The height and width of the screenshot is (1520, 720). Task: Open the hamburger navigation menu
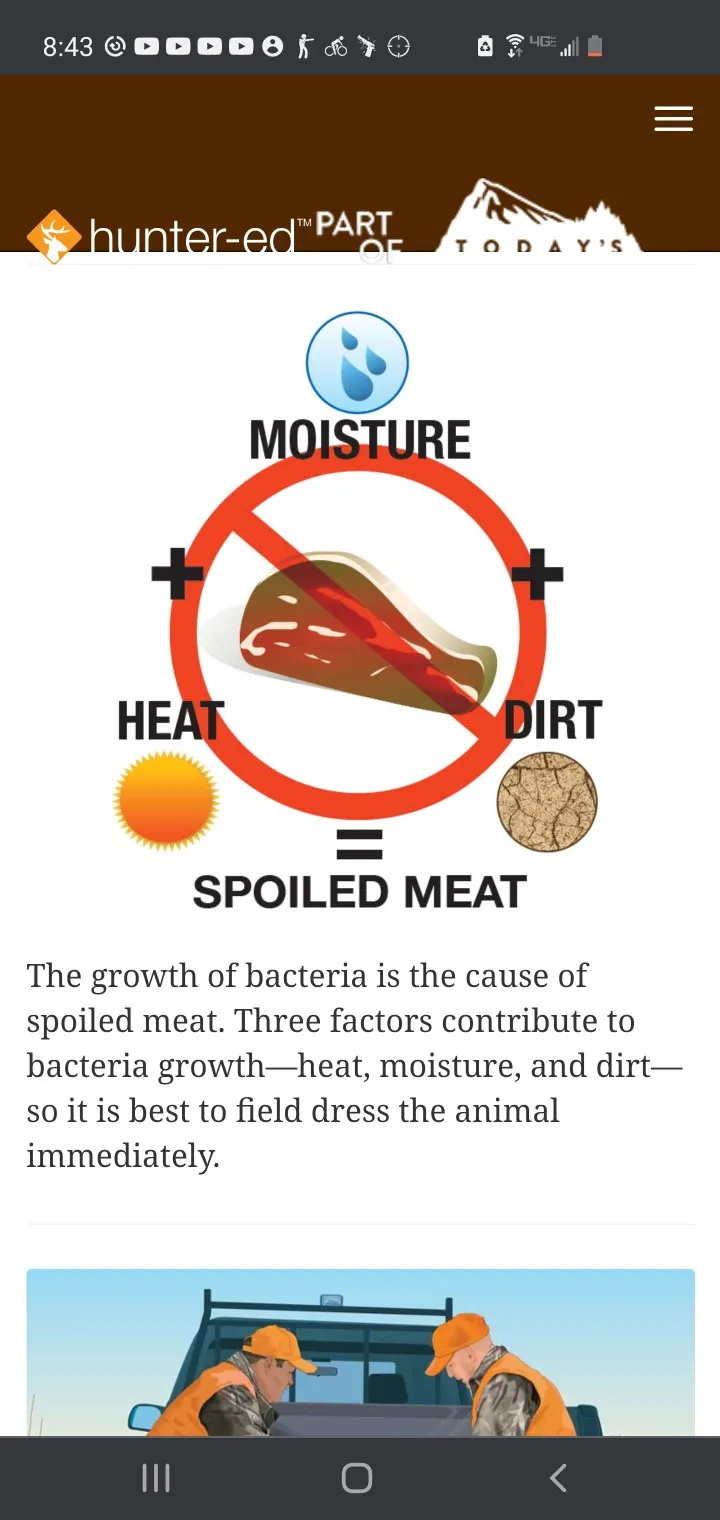[x=673, y=119]
